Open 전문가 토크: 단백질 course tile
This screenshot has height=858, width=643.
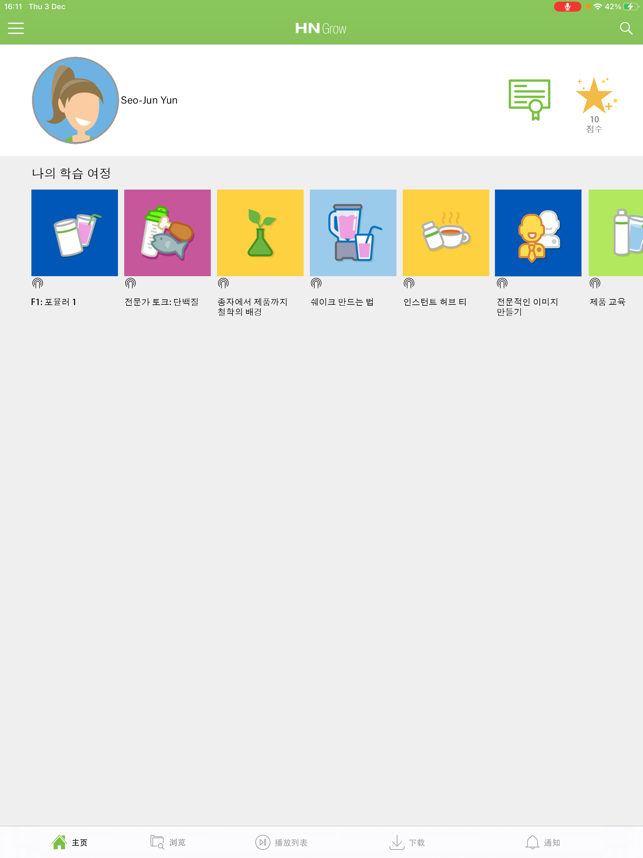[x=167, y=233]
